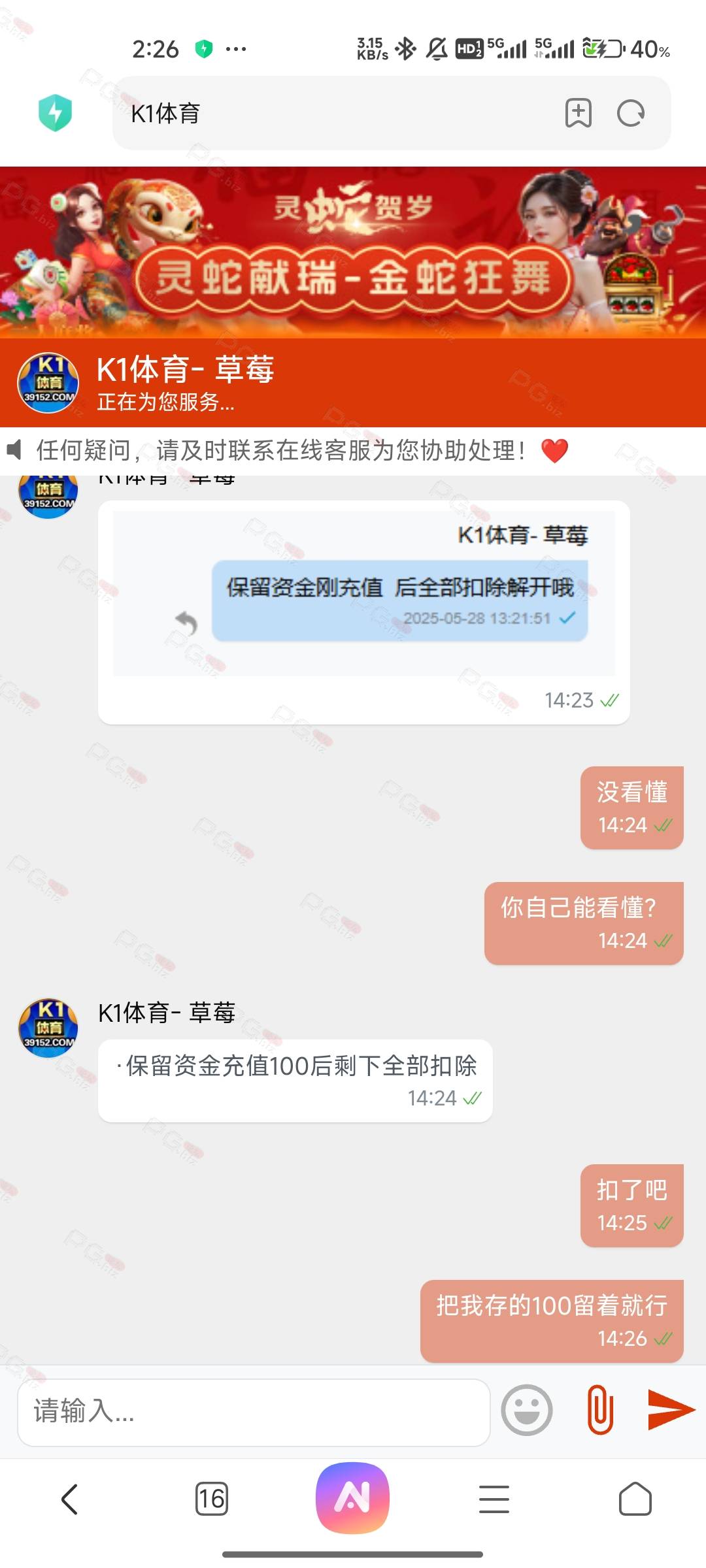Go to the browser home page
Viewport: 706px width, 1568px height.
tap(635, 1499)
